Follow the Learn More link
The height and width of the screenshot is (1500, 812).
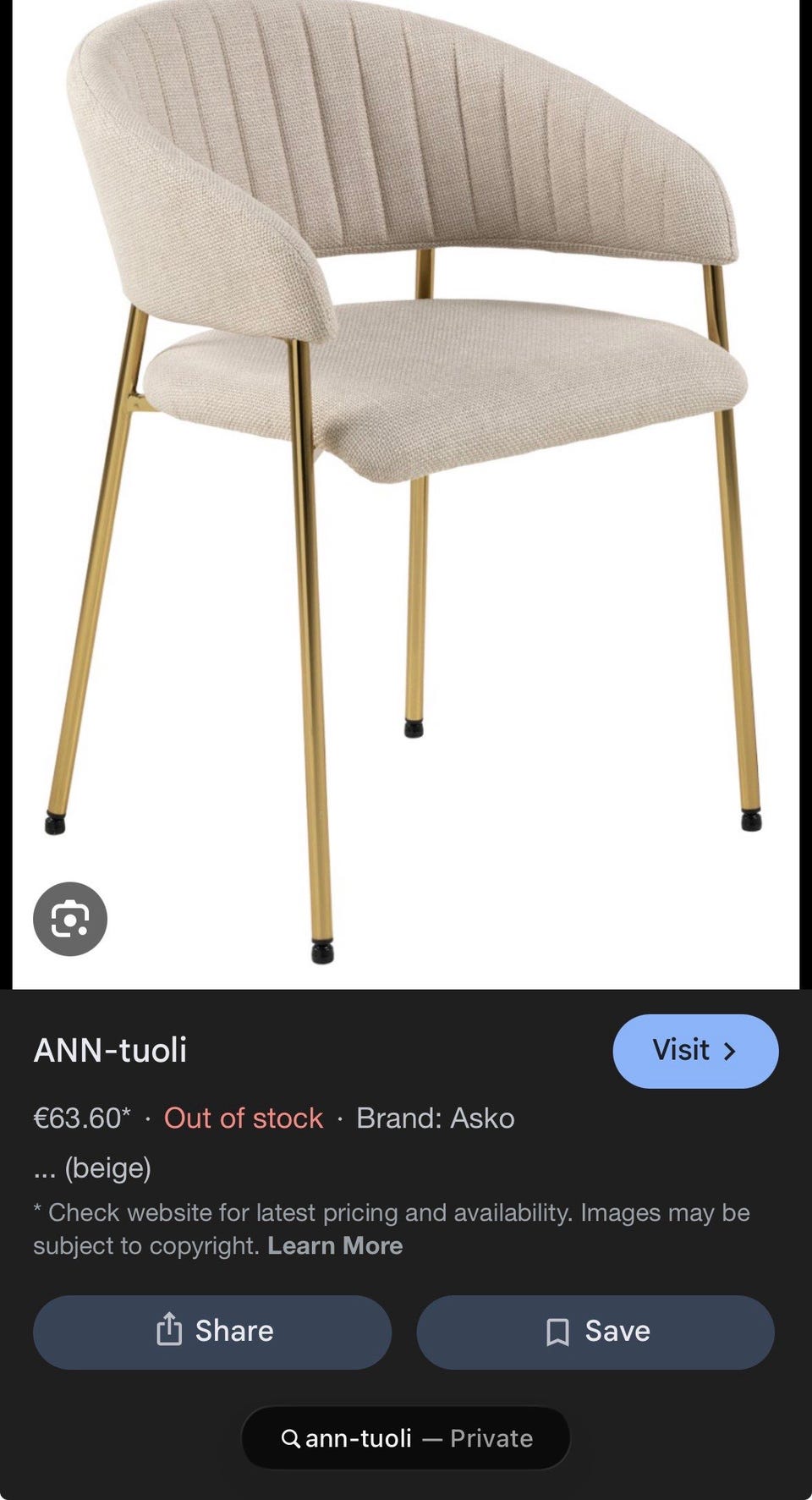click(335, 1245)
